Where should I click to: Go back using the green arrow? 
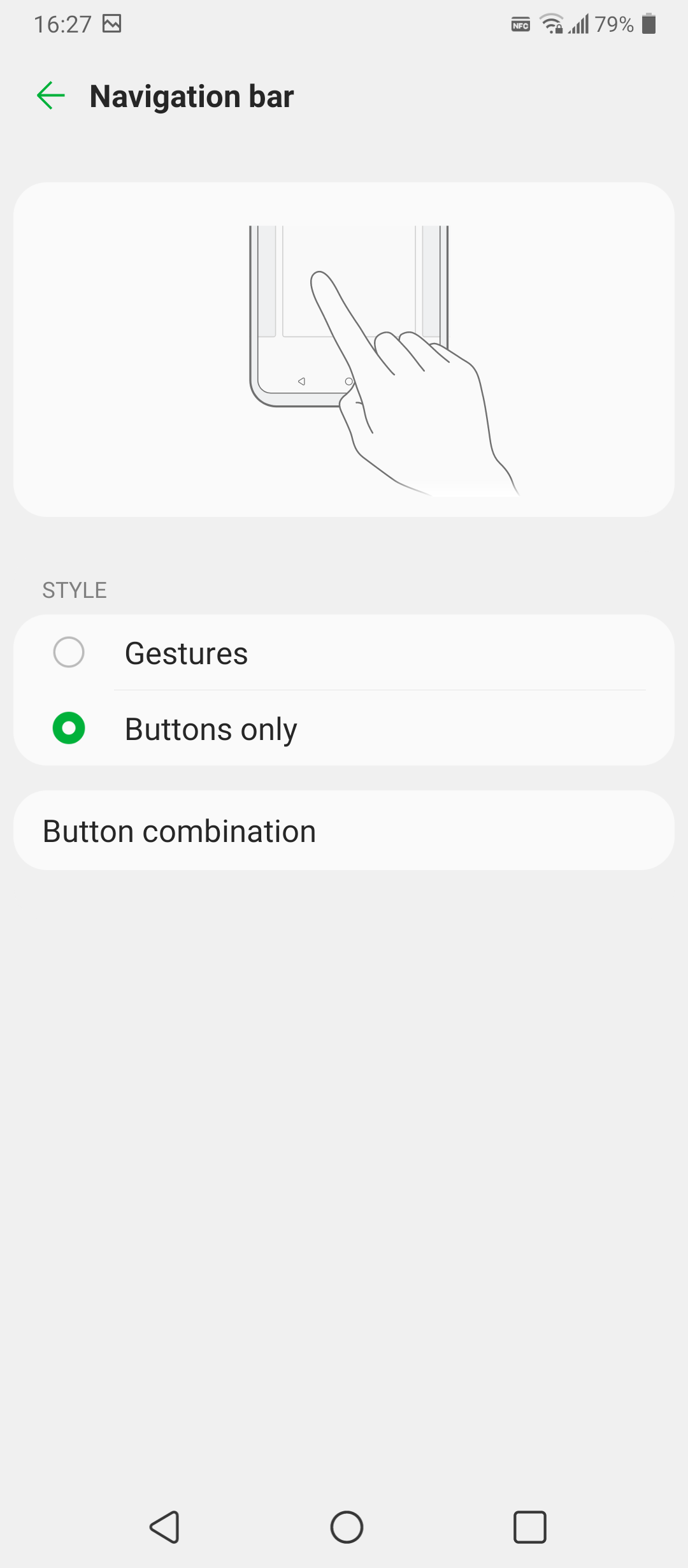(51, 96)
